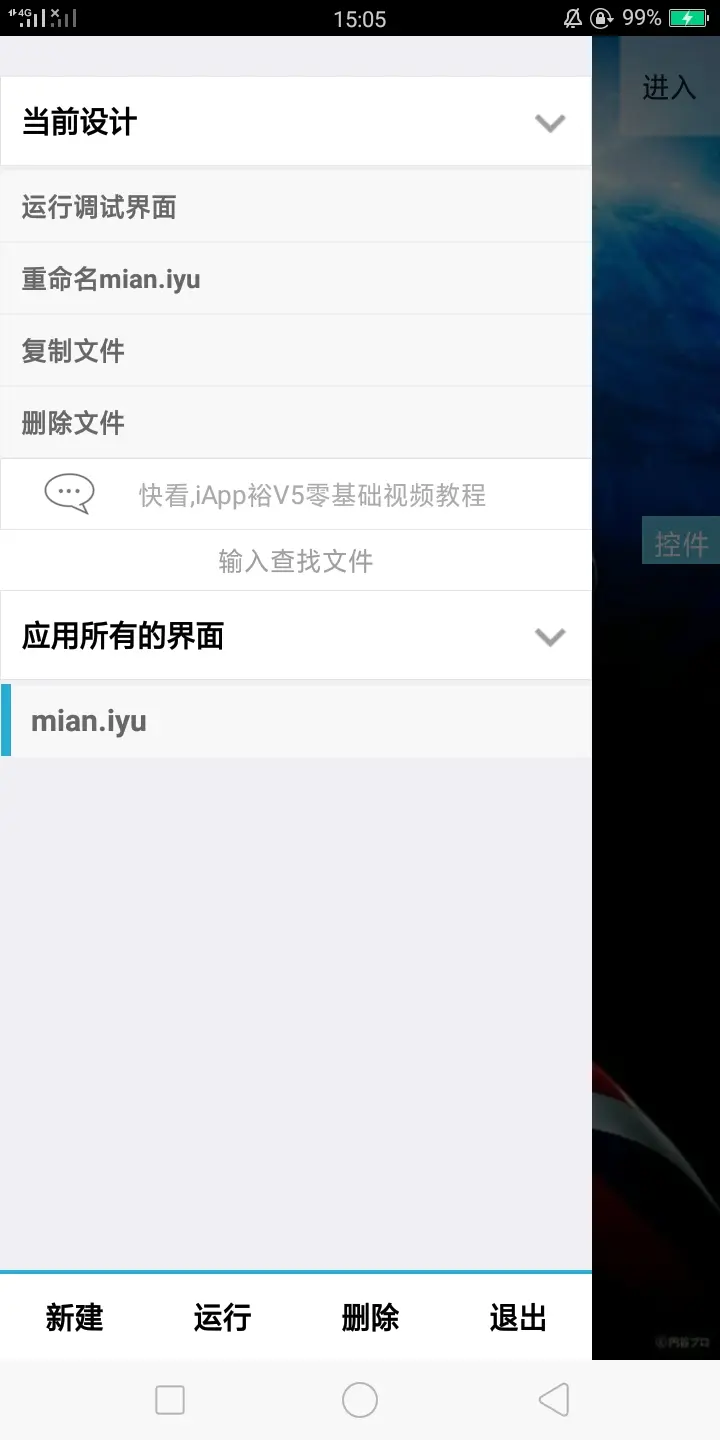This screenshot has width=720, height=1440.
Task: Open the mian.iyu file
Action: tap(89, 721)
